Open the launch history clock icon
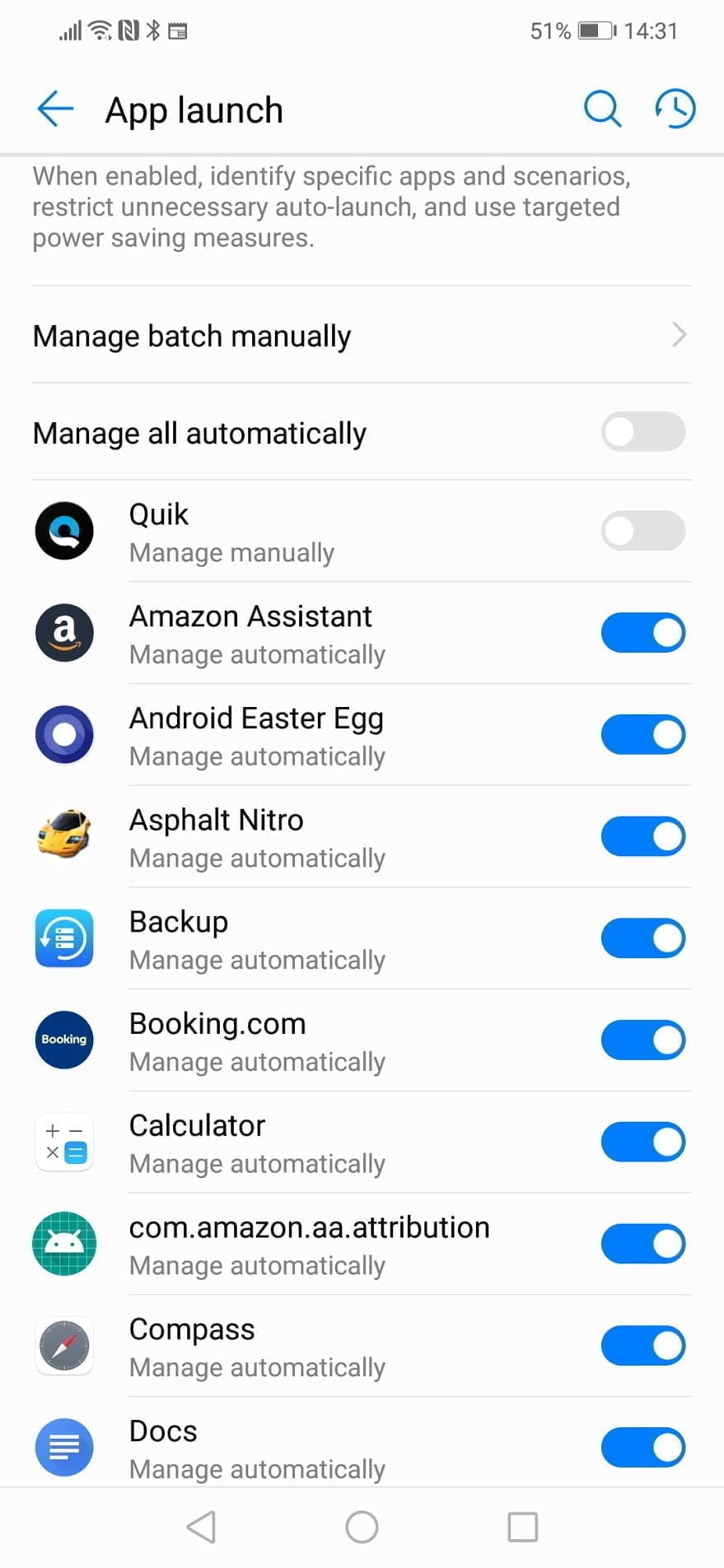 click(x=675, y=109)
